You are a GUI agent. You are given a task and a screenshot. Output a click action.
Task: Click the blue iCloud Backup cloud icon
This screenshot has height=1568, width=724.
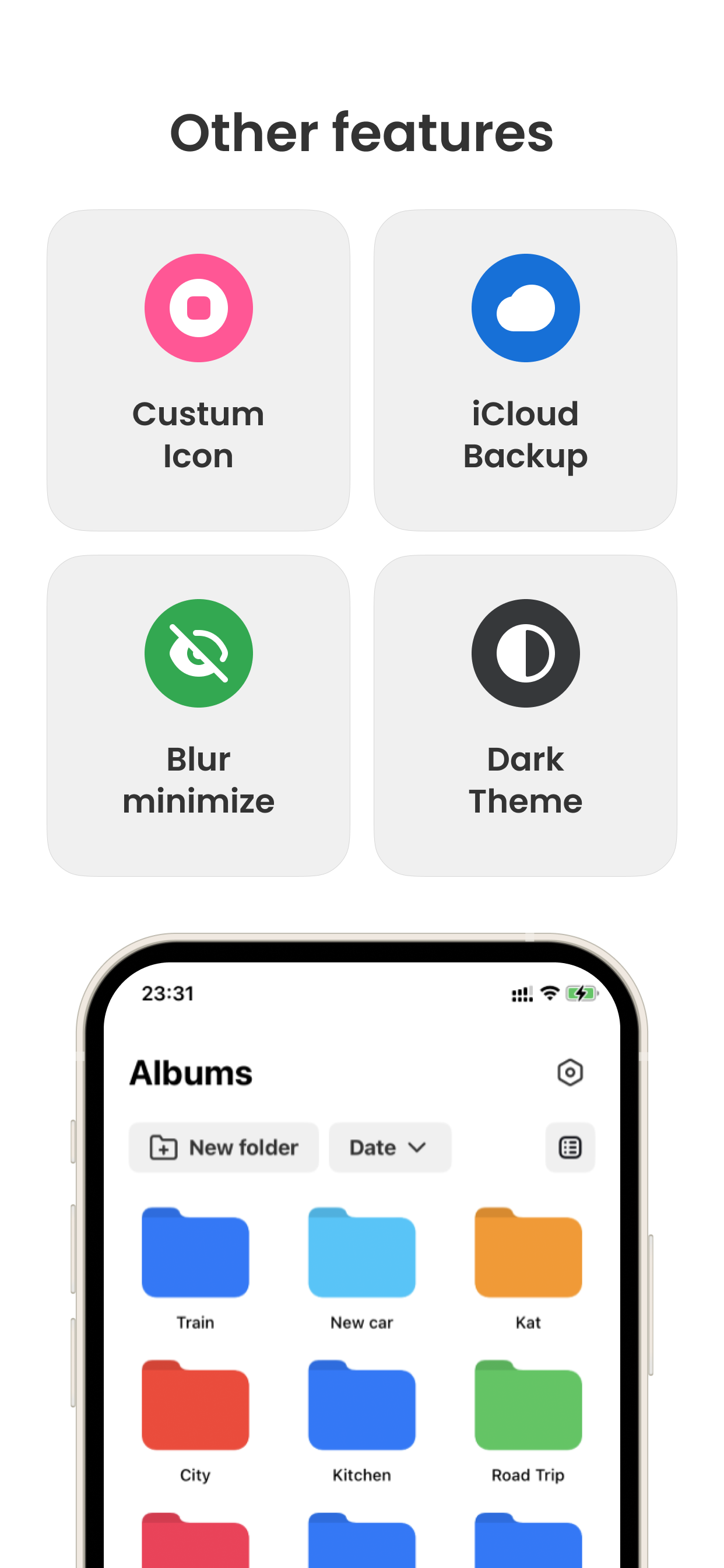click(x=525, y=307)
